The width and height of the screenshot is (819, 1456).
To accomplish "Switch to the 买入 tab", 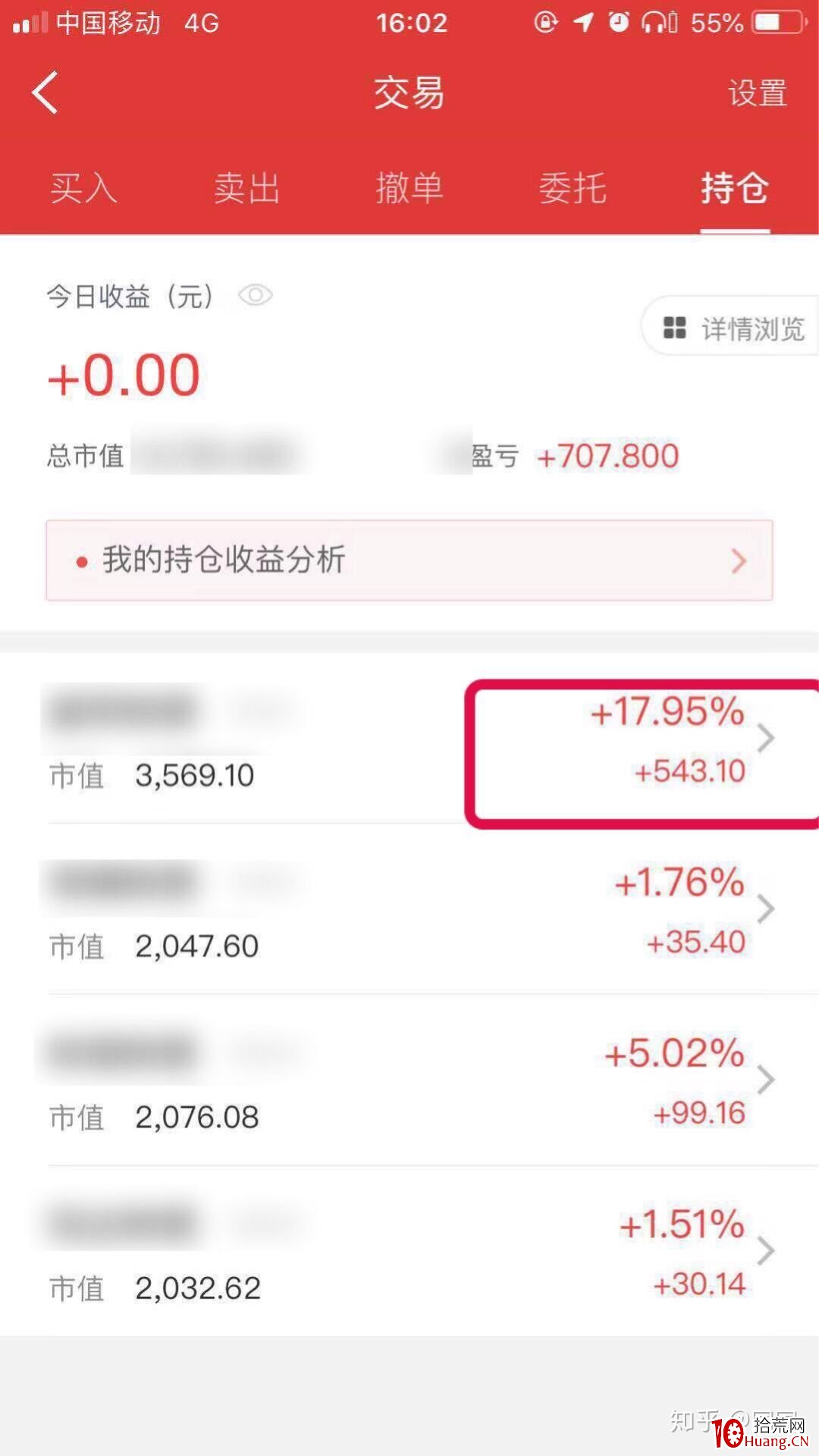I will click(84, 187).
